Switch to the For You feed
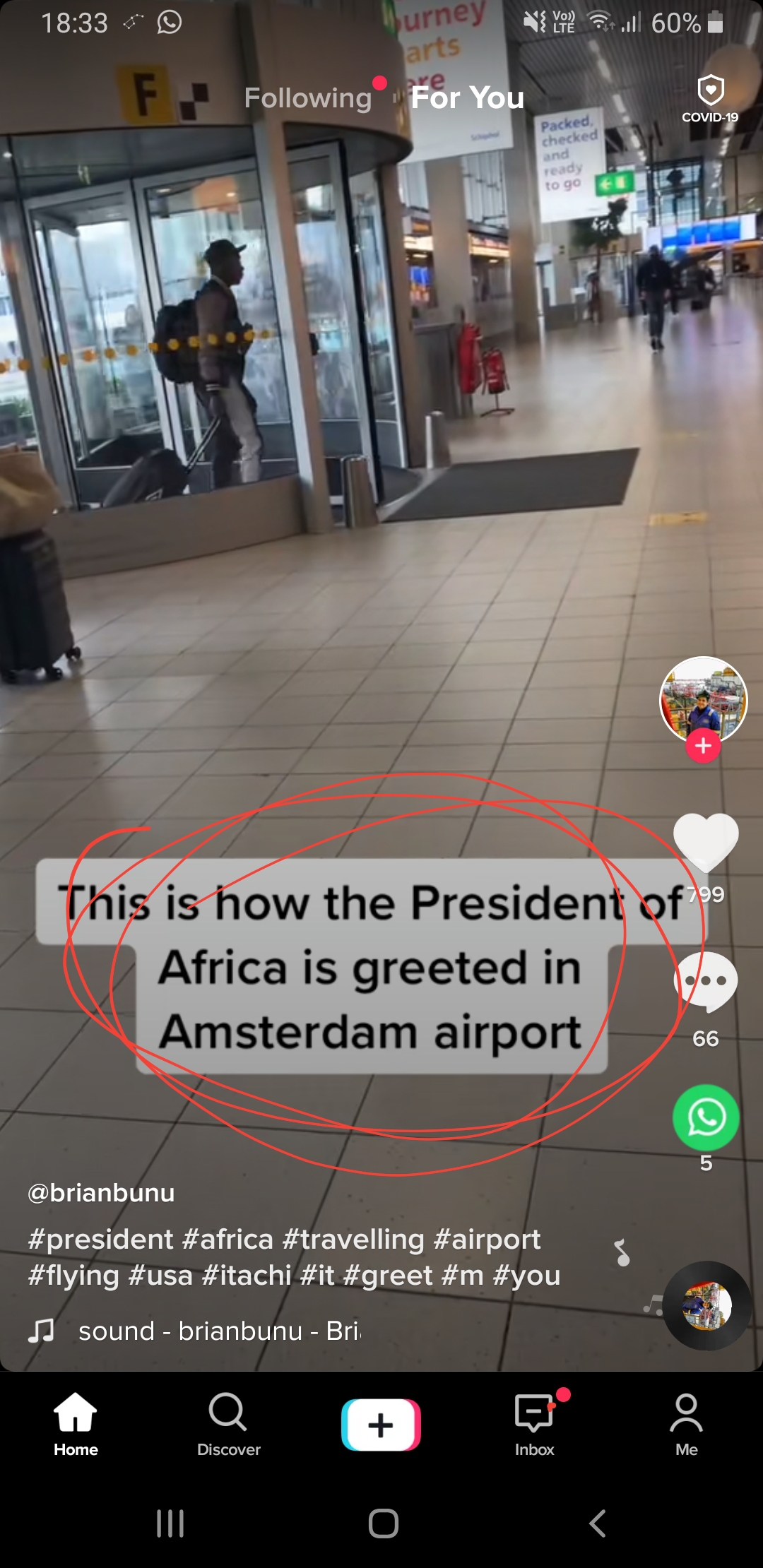The image size is (763, 1568). tap(467, 98)
